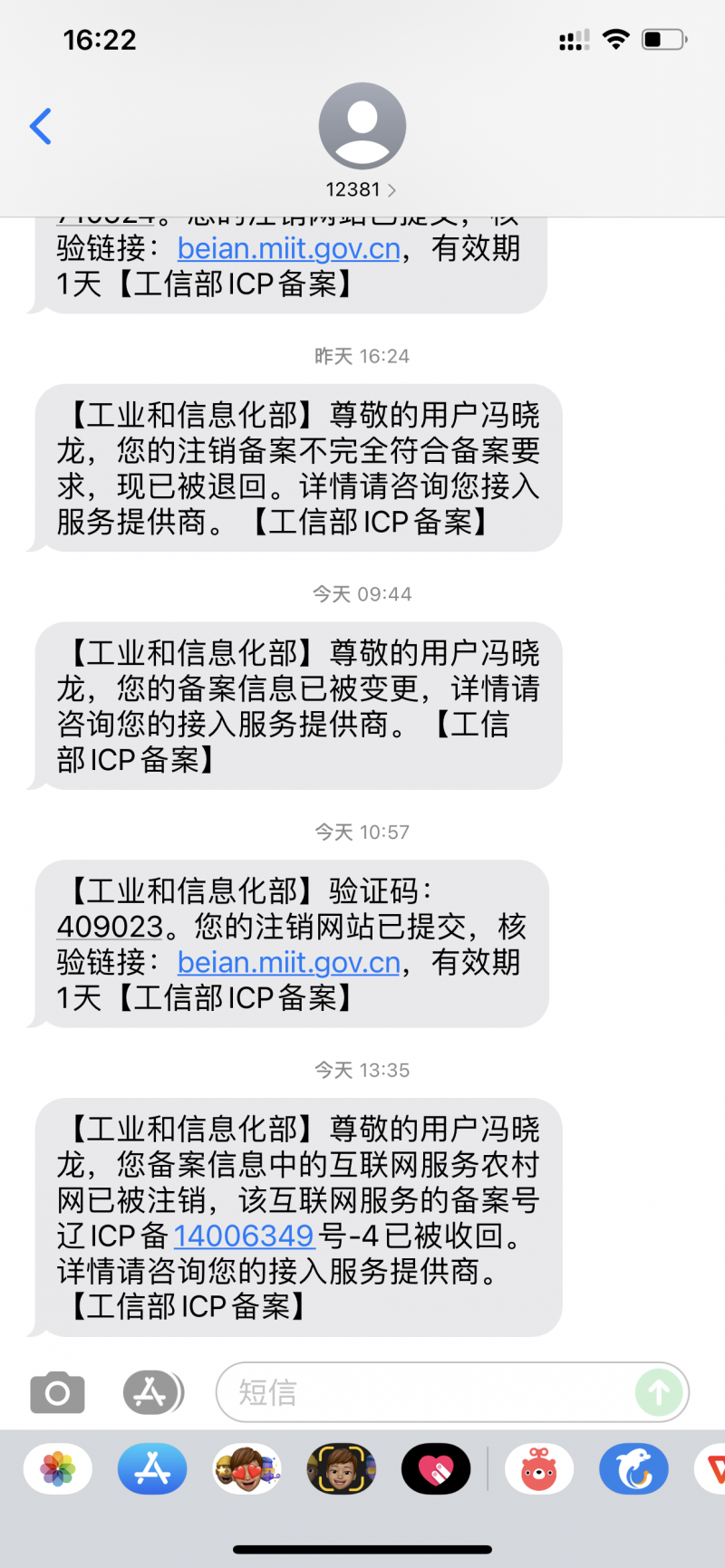The height and width of the screenshot is (1568, 725).
Task: Toggle the App Store apps drawer button
Action: 152,1392
